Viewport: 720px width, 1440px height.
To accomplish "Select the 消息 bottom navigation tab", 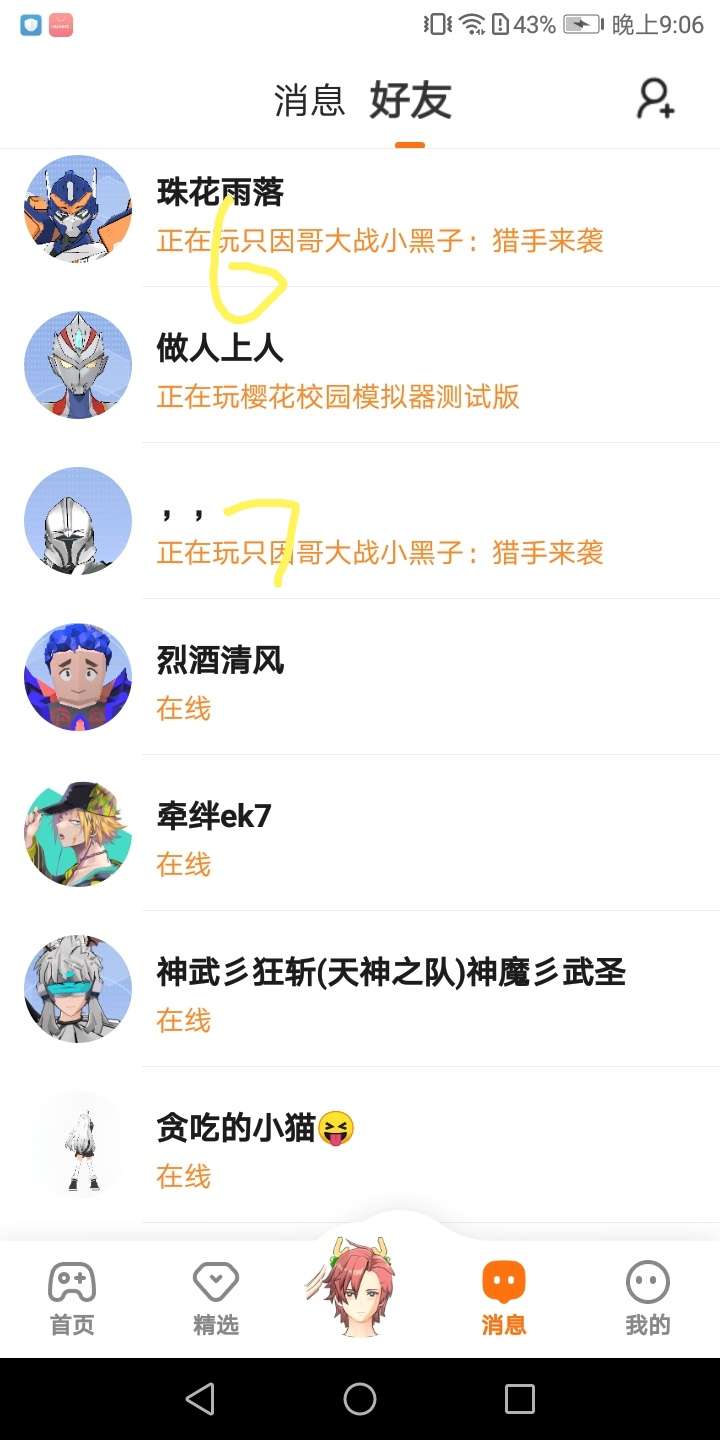I will [x=503, y=1298].
